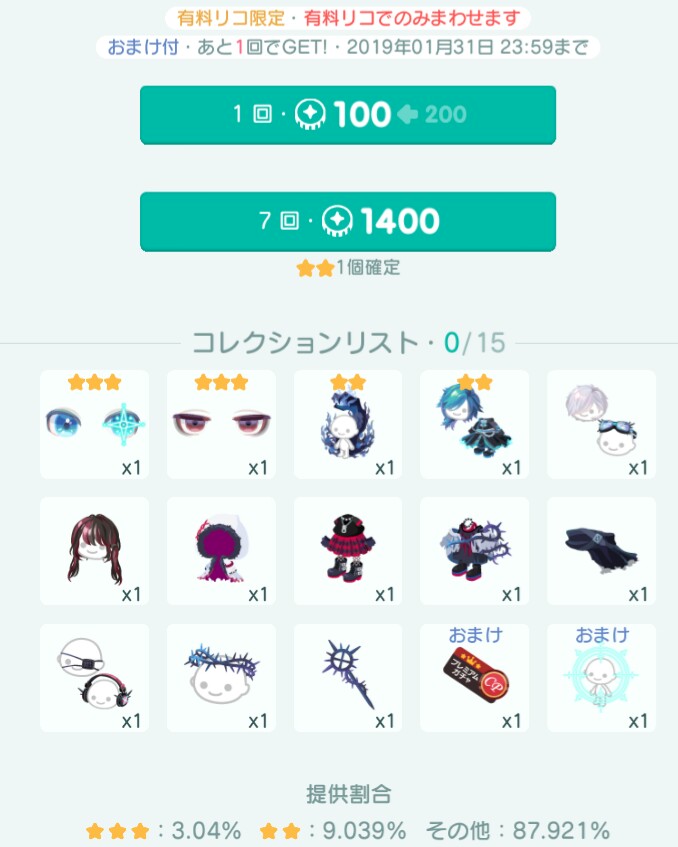The image size is (678, 847).
Task: Spin the gacha once for 100 coins
Action: 347,115
